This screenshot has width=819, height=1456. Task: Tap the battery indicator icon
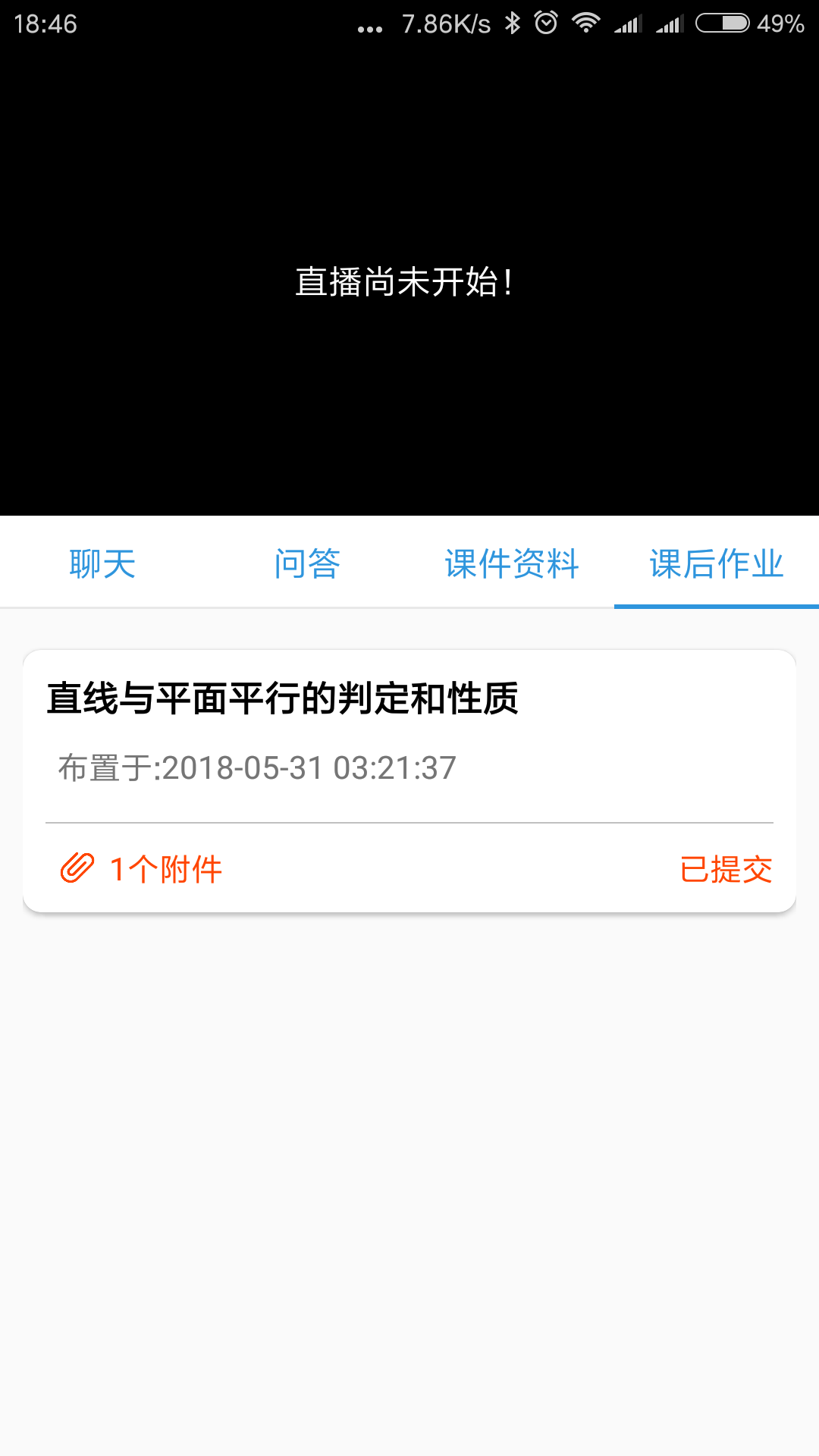720,24
